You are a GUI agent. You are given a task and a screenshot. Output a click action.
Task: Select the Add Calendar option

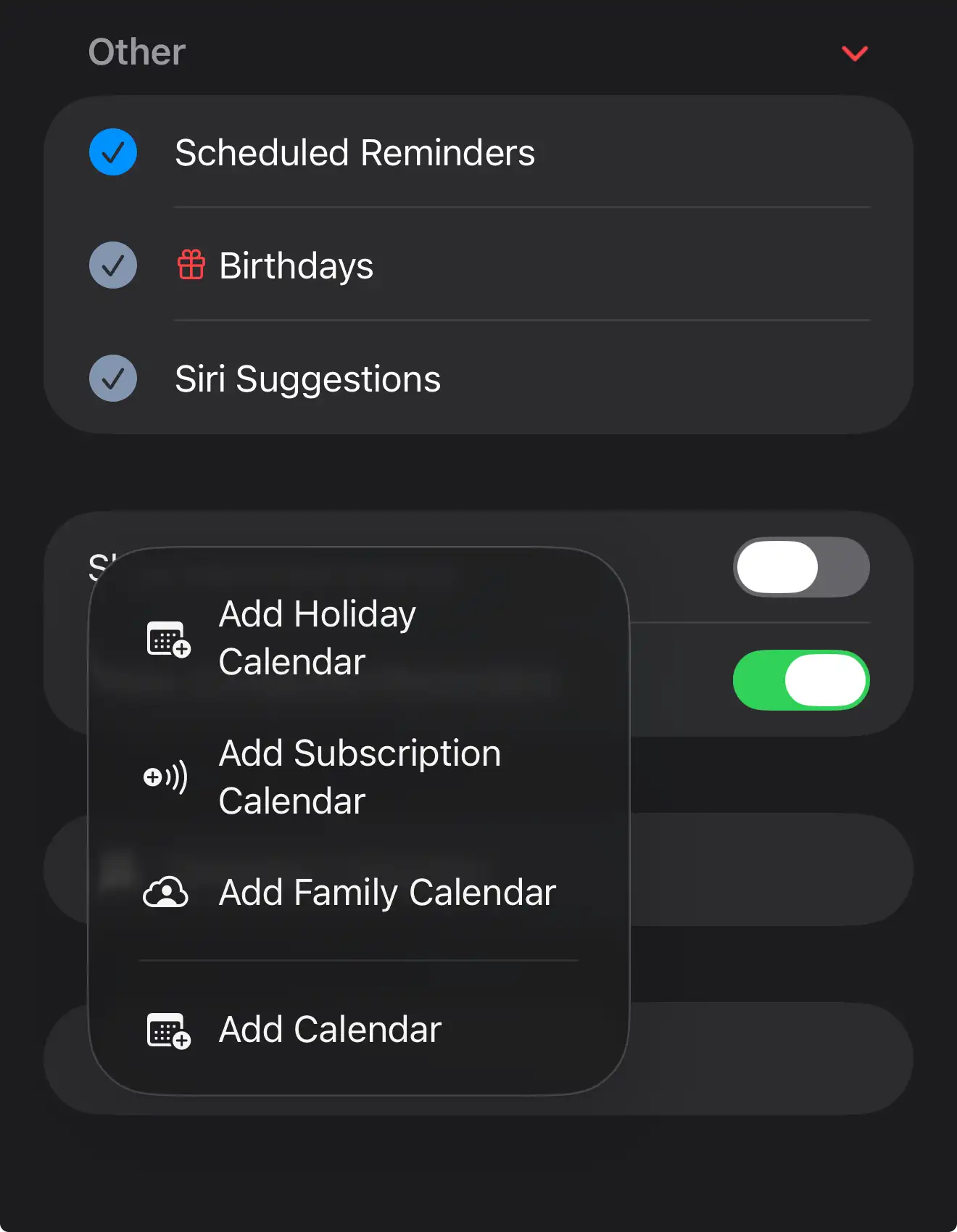click(328, 1030)
